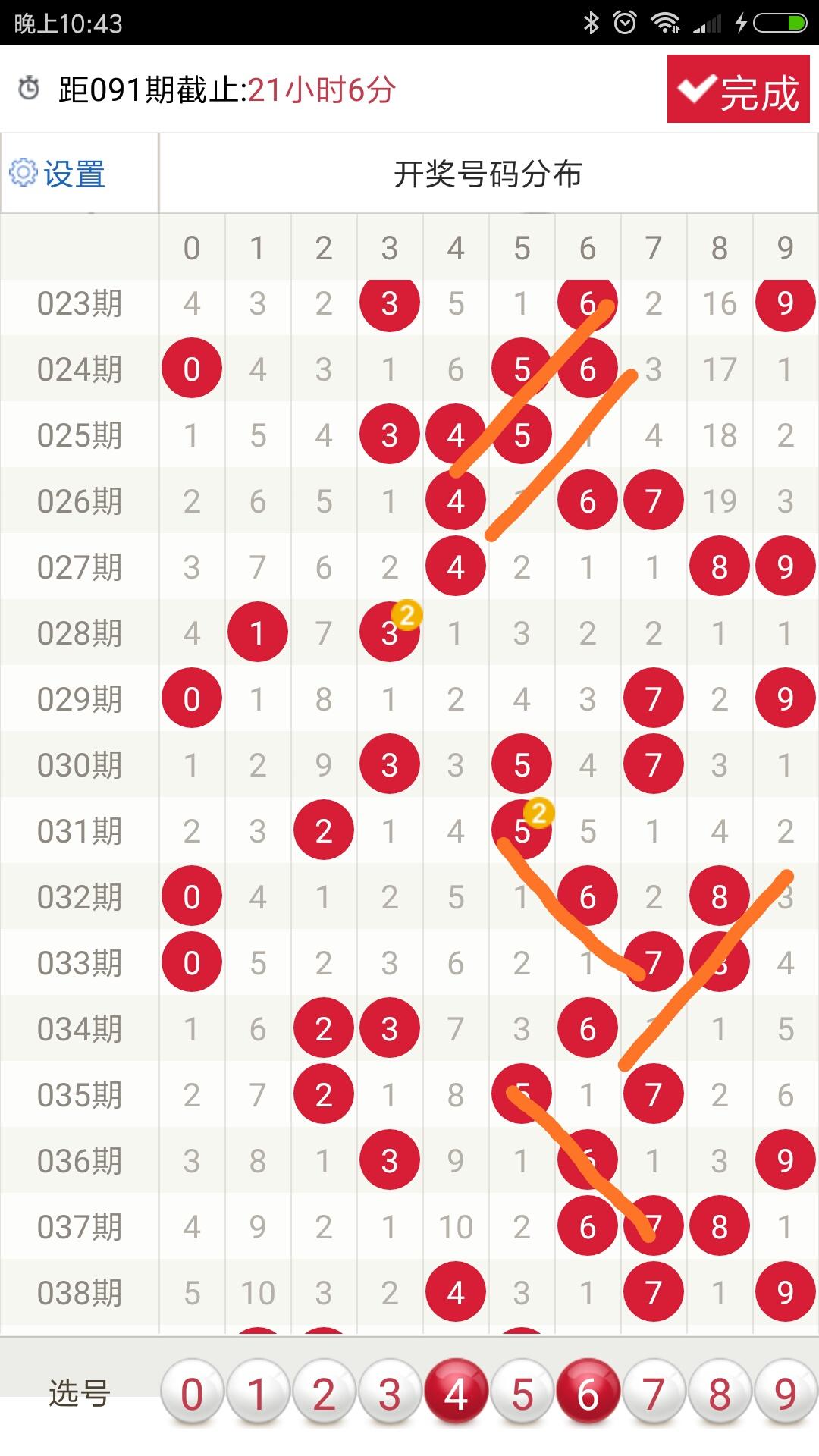
Task: Deselect the highlighted number ball 4
Action: click(456, 1394)
